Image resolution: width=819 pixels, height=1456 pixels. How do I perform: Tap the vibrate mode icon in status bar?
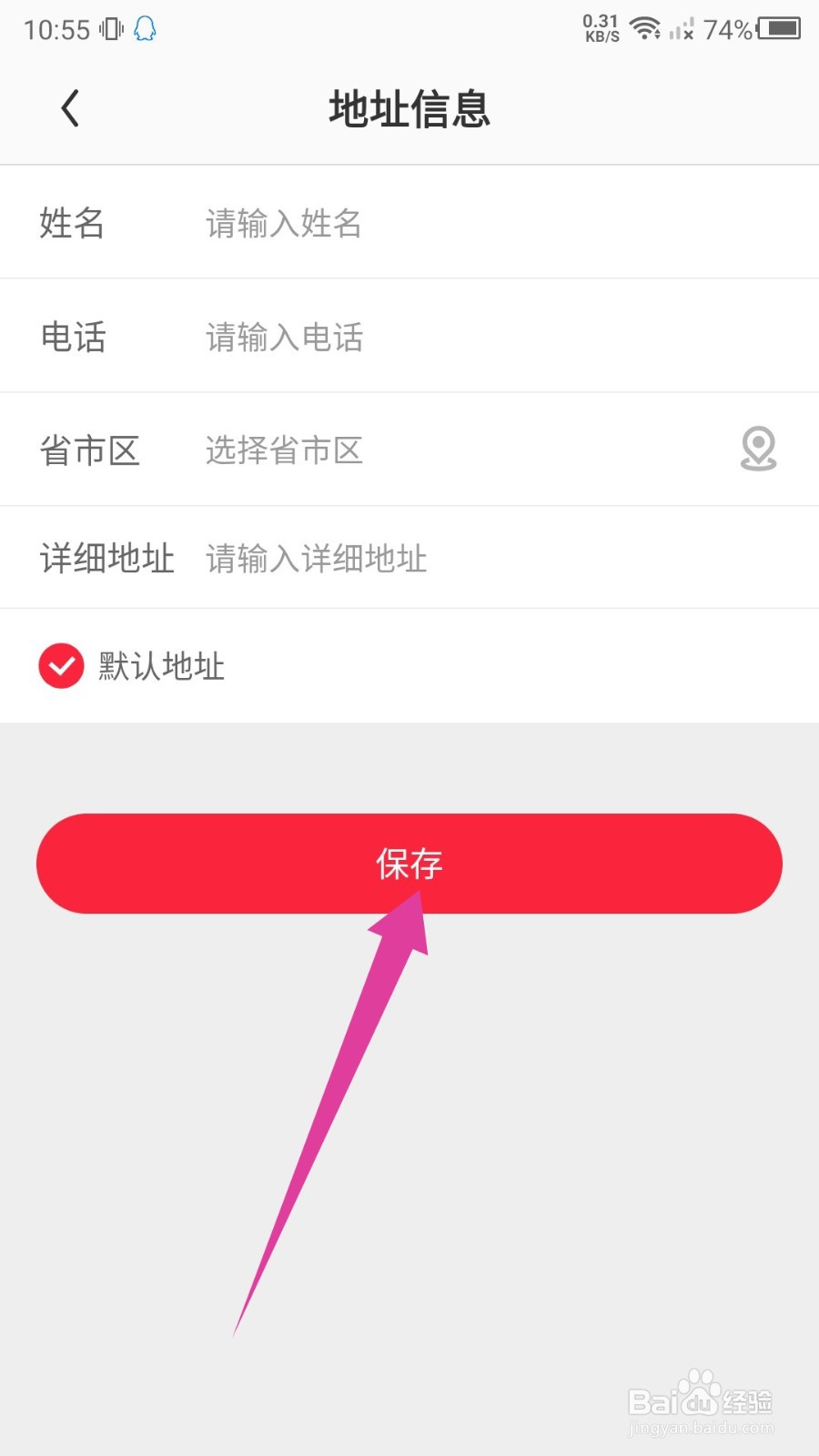click(109, 29)
